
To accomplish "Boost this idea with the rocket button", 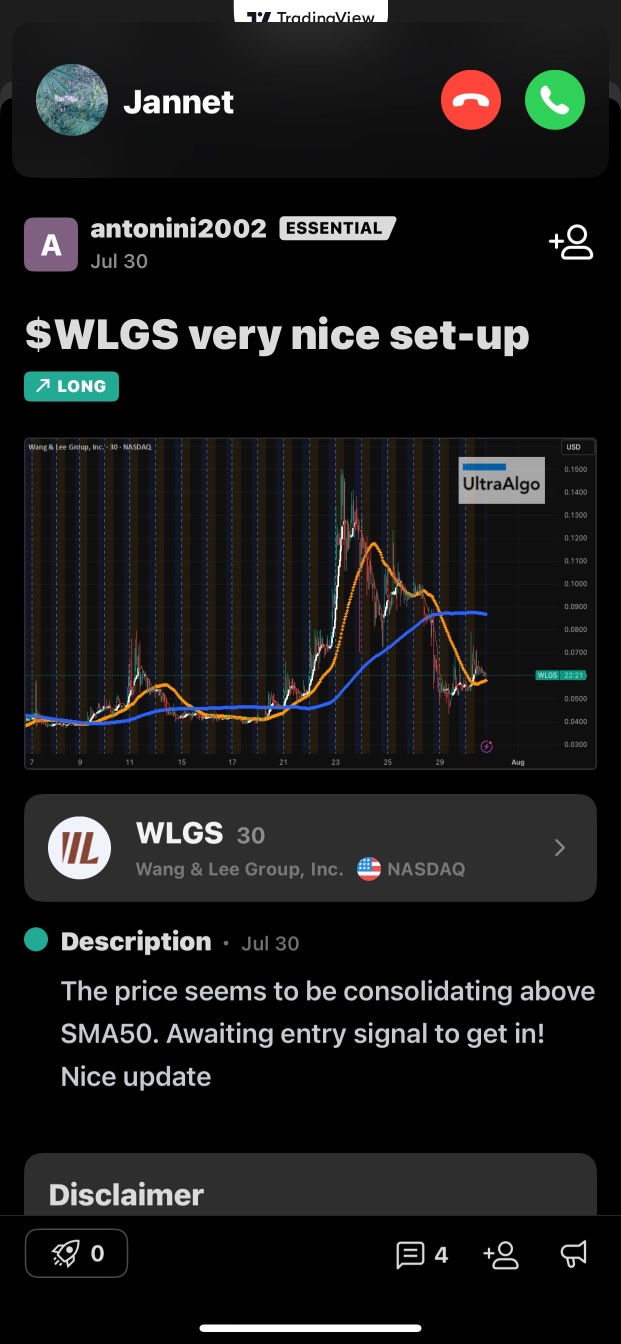I will click(x=76, y=1253).
